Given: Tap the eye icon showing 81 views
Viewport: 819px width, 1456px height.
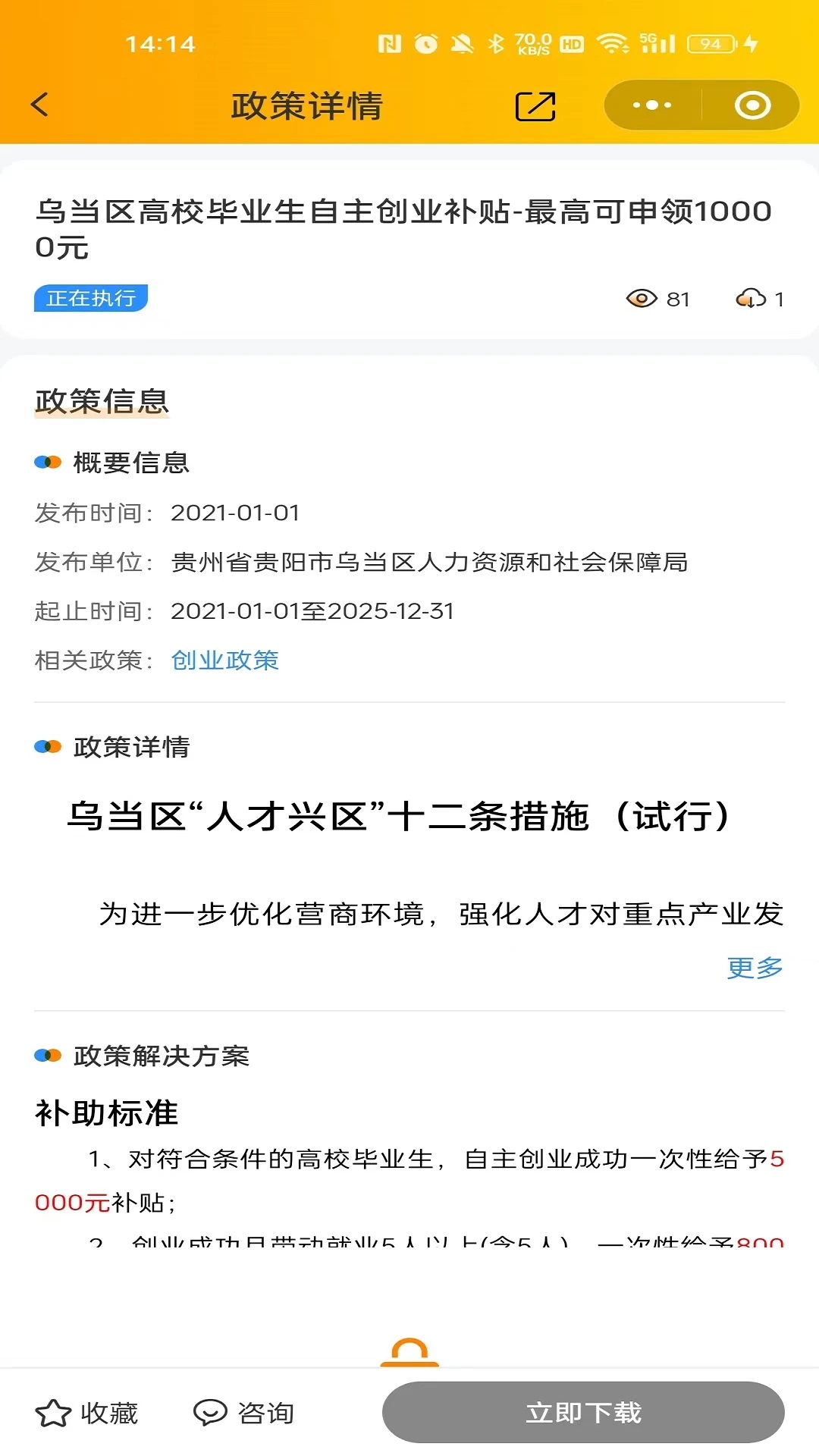Looking at the screenshot, I should 642,299.
